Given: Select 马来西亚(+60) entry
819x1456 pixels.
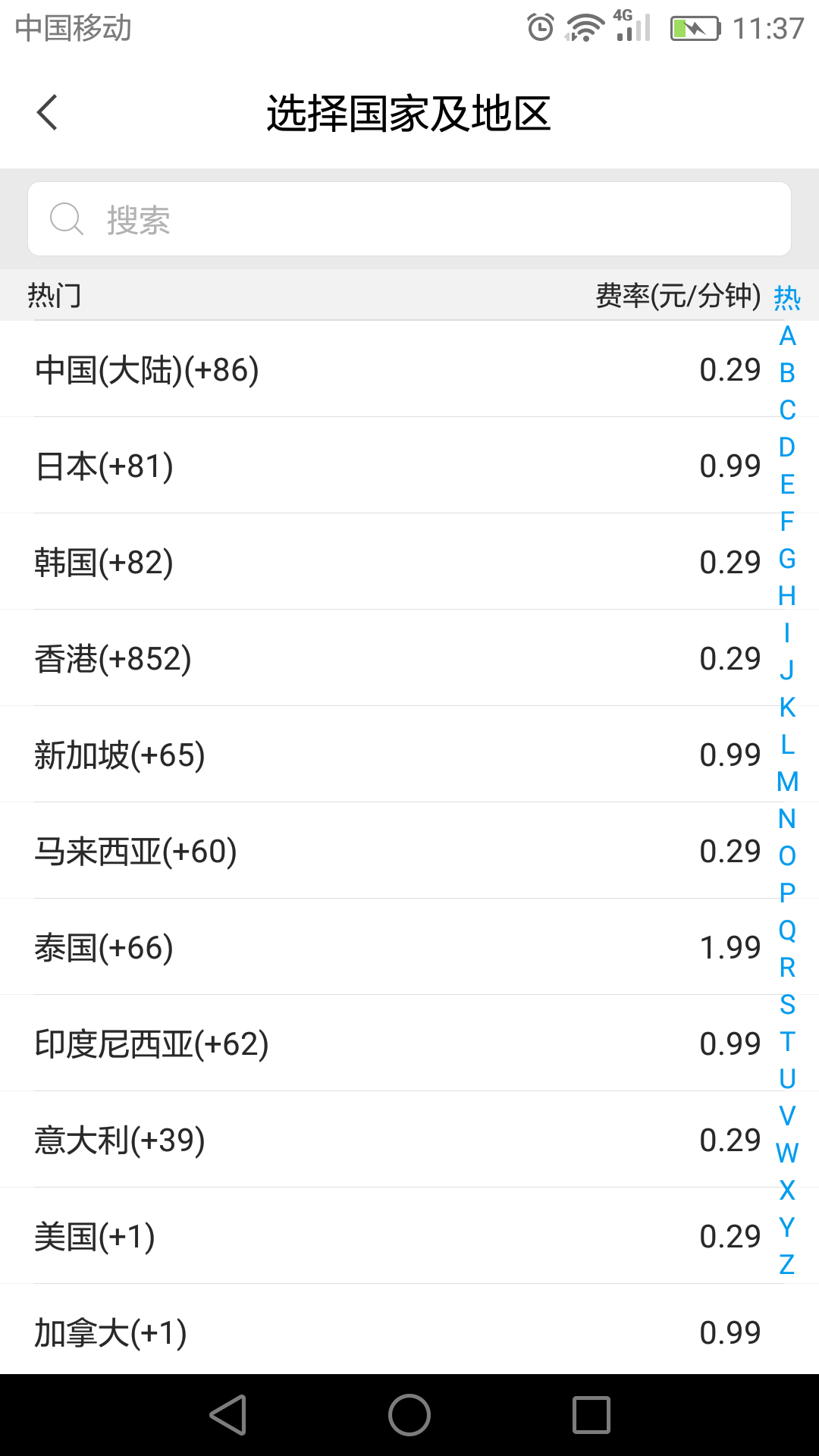Looking at the screenshot, I should pos(303,850).
